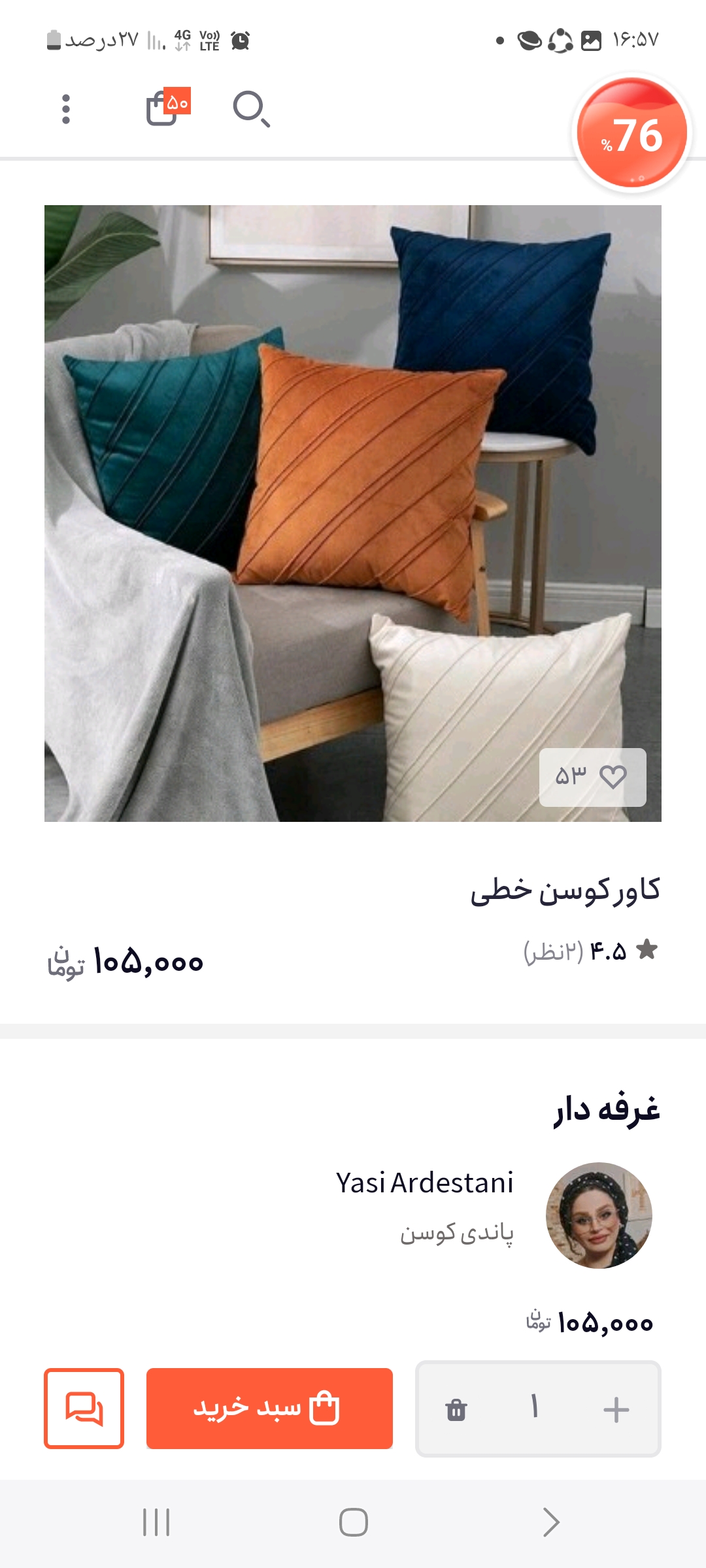This screenshot has width=706, height=1568.
Task: Open the three-dot overflow menu
Action: [x=65, y=108]
